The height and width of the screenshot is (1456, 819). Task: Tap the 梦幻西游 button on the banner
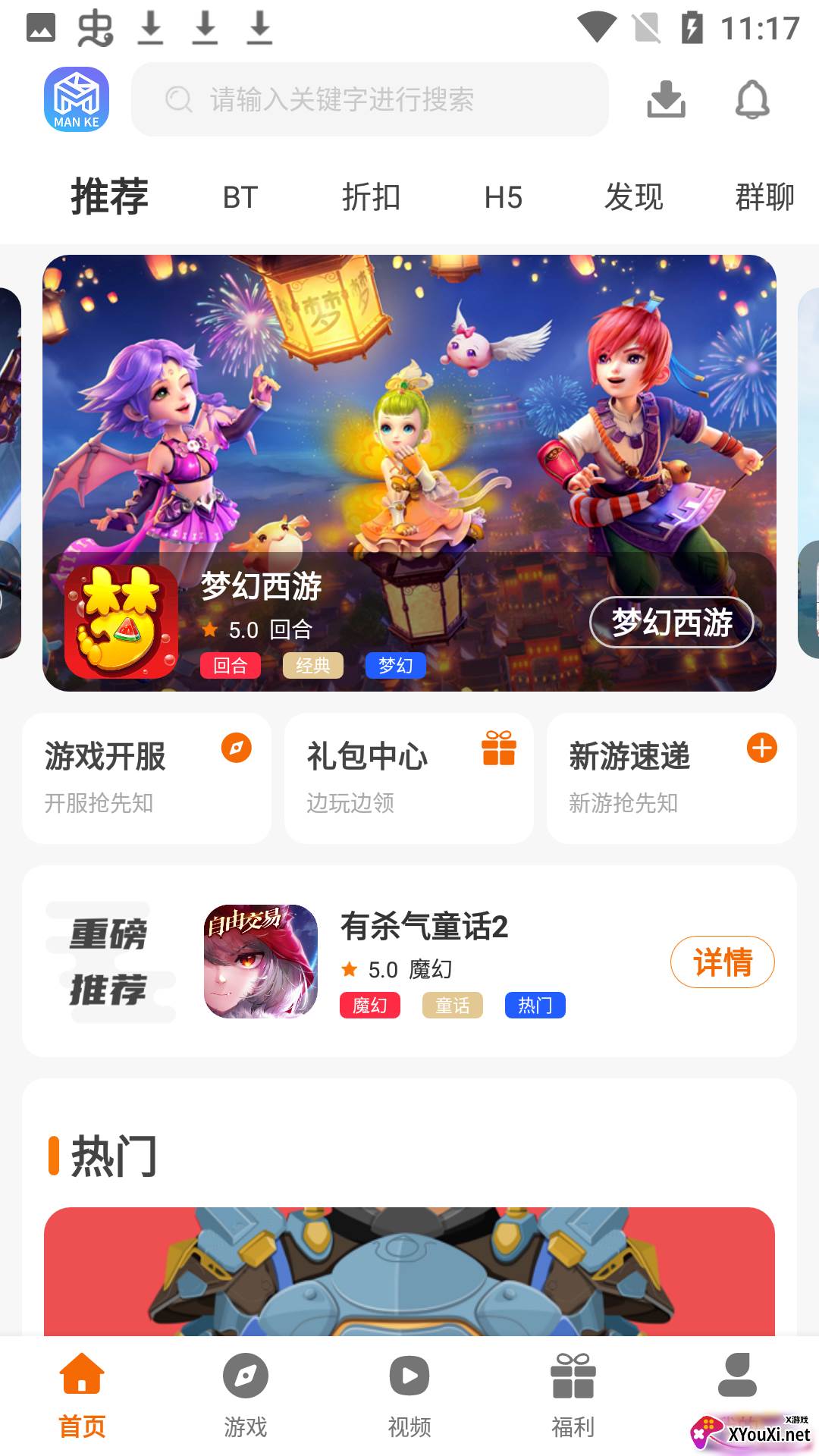[671, 623]
